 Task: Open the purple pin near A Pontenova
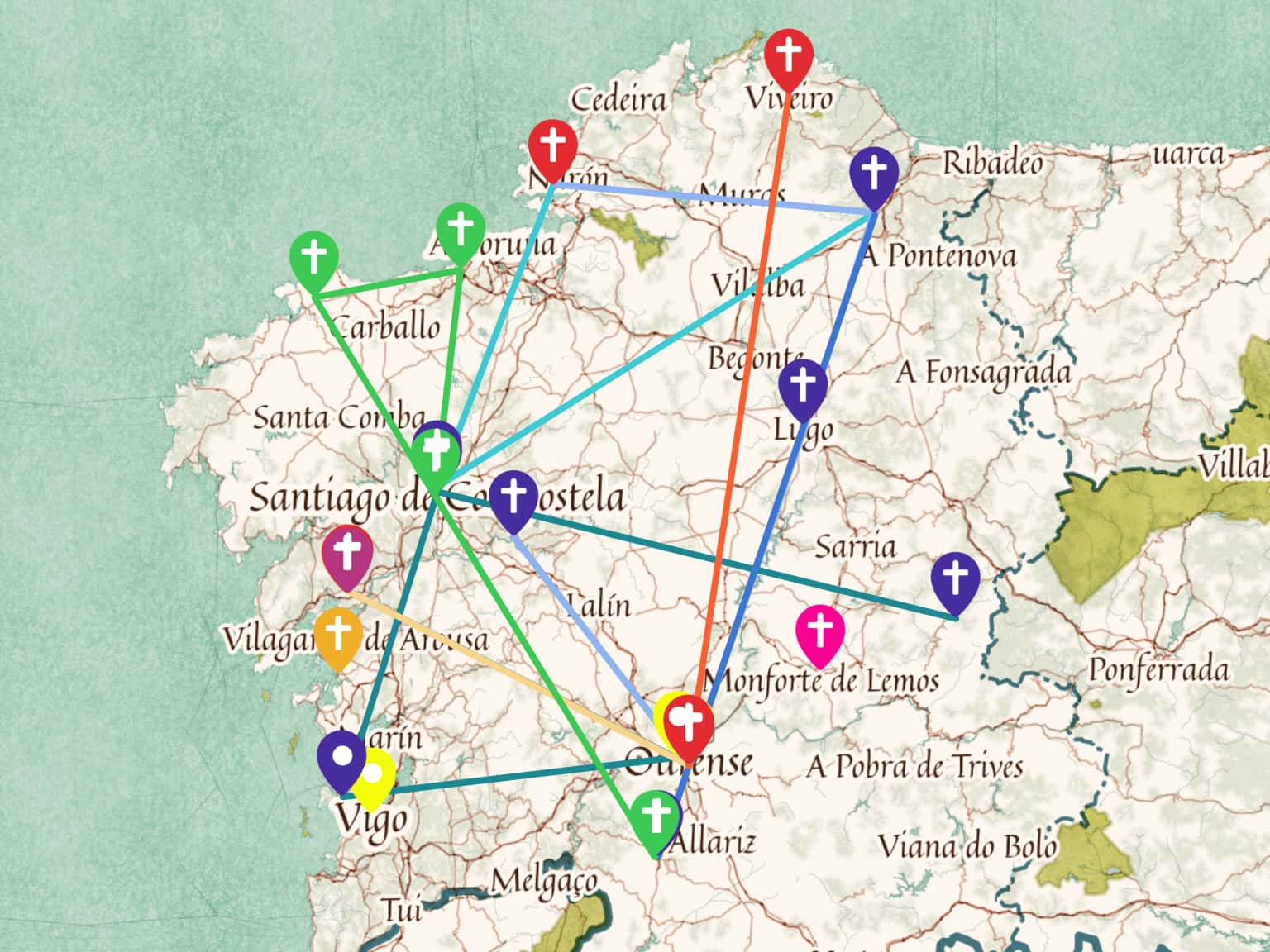(x=874, y=174)
